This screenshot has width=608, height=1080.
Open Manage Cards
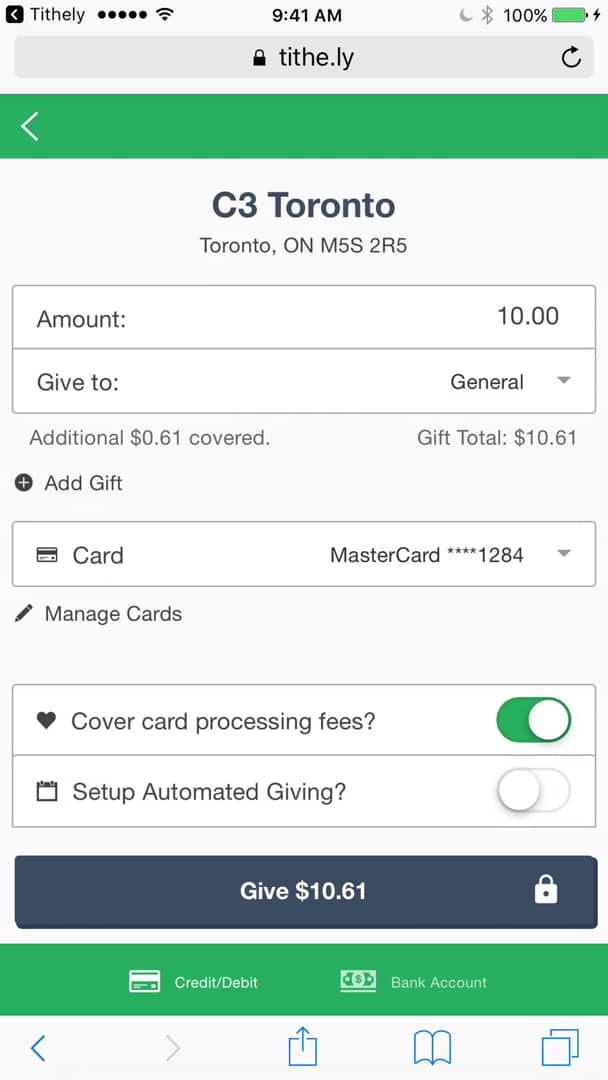click(x=98, y=614)
